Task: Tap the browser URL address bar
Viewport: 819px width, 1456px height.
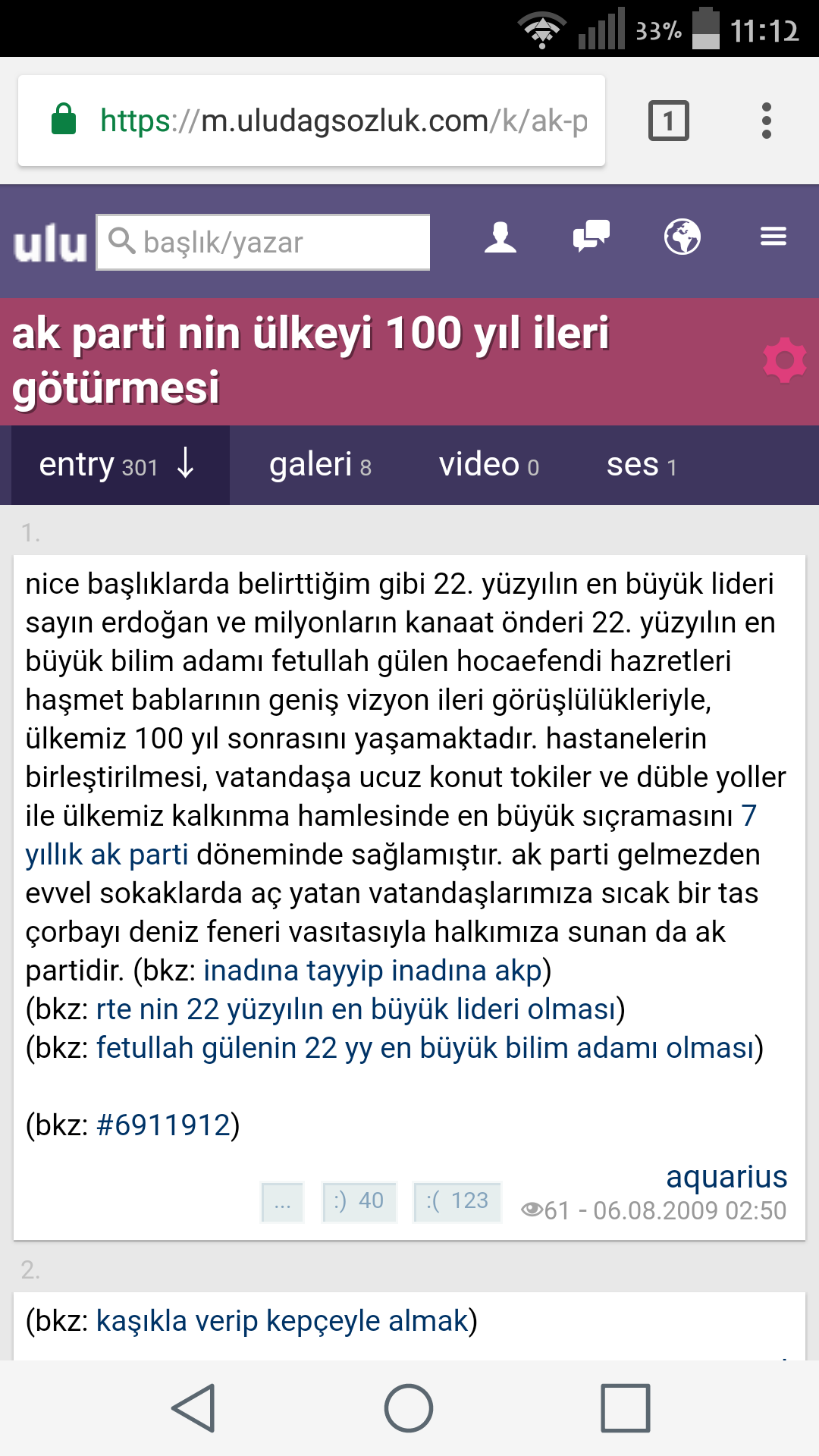Action: (x=312, y=121)
